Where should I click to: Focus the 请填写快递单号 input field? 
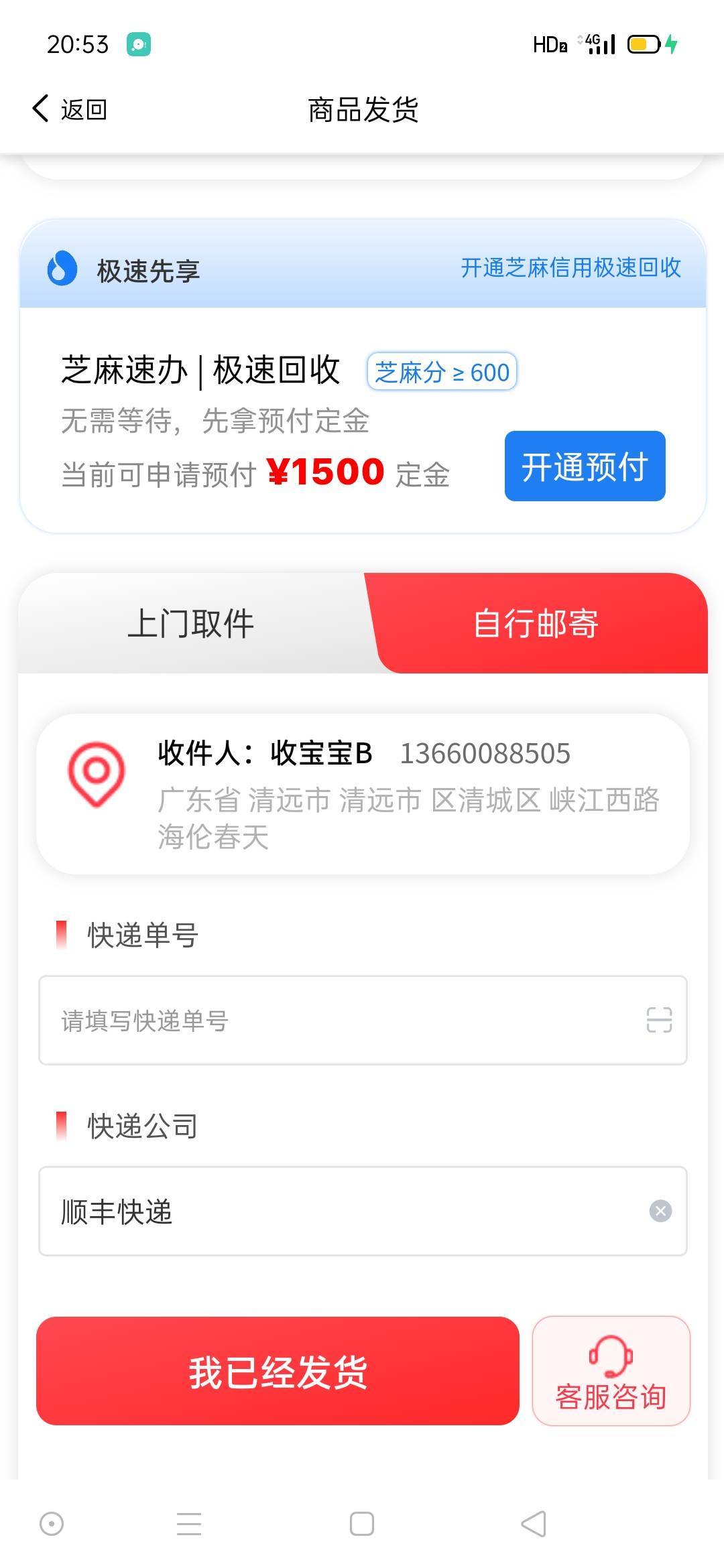point(335,1021)
